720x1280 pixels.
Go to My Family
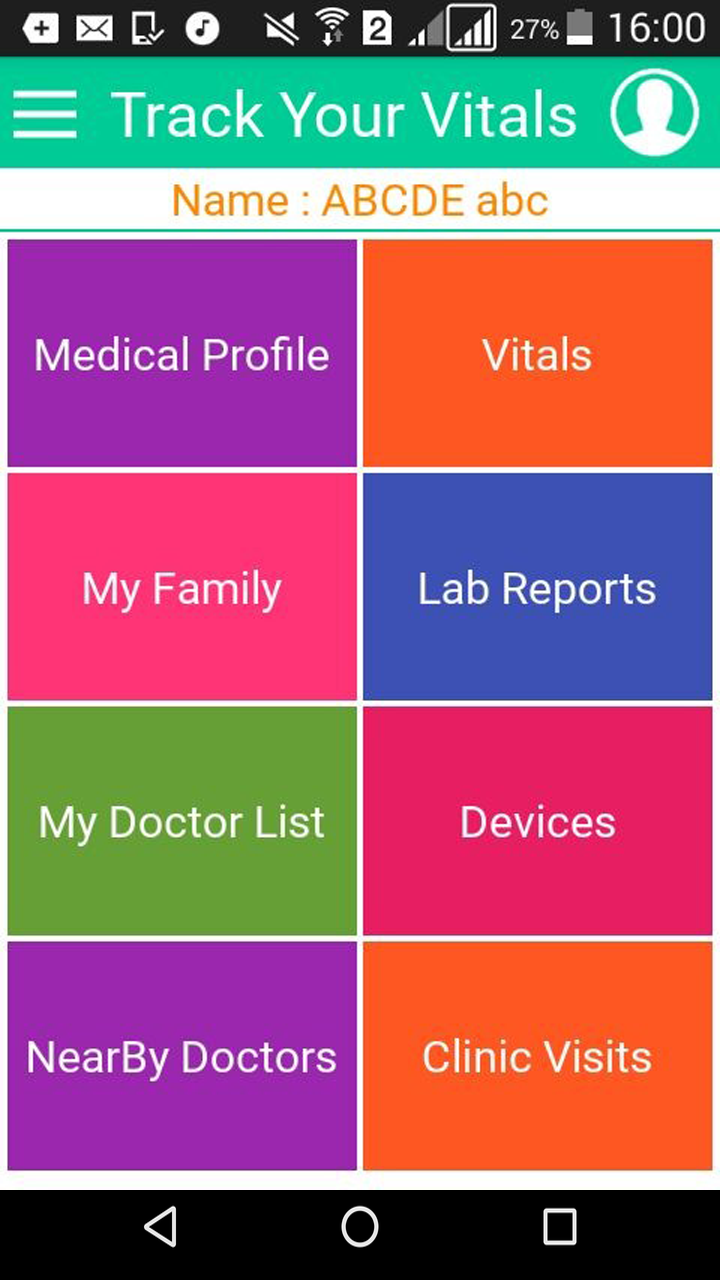[182, 587]
